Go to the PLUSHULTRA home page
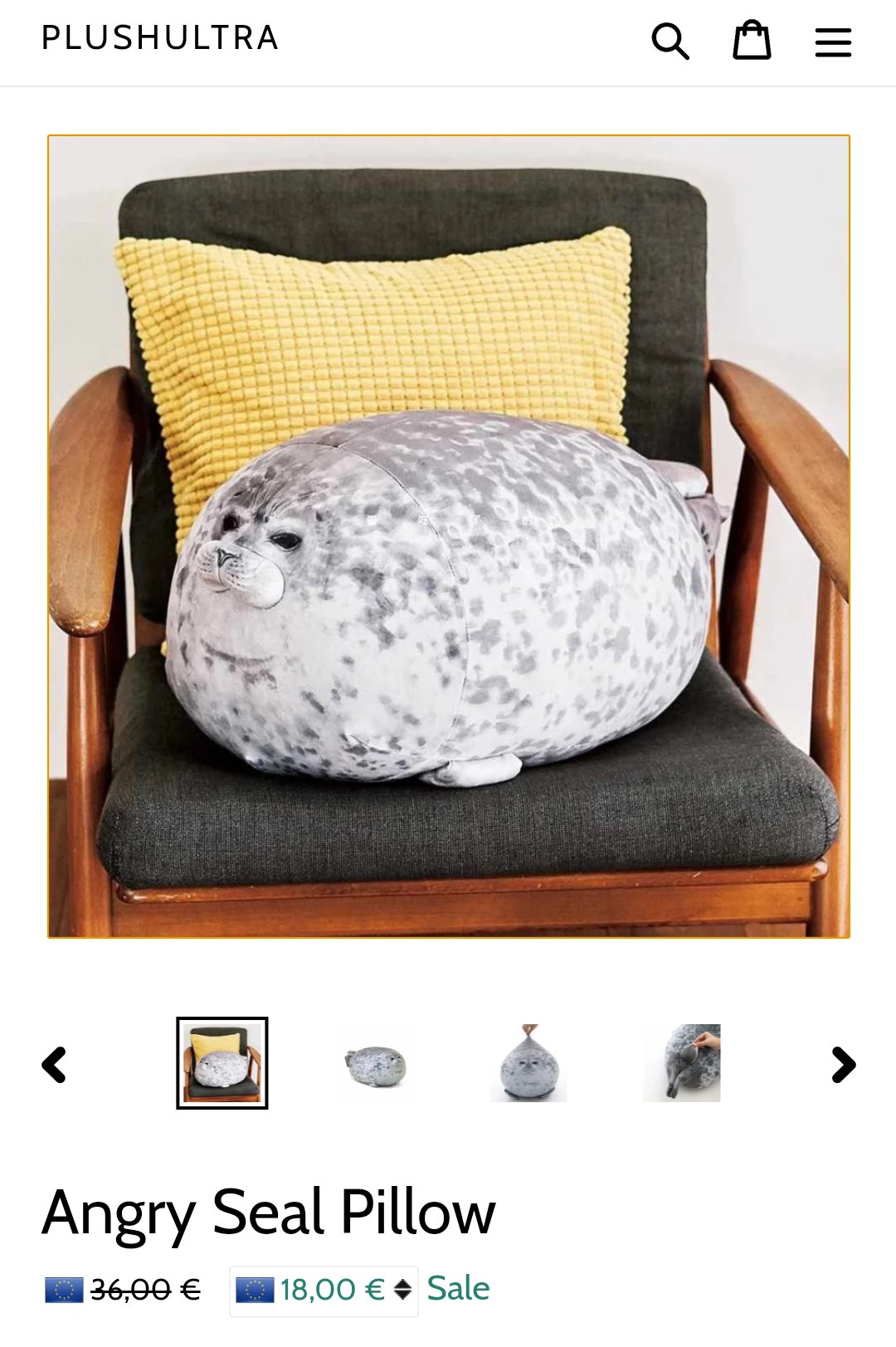The image size is (896, 1347). click(160, 38)
